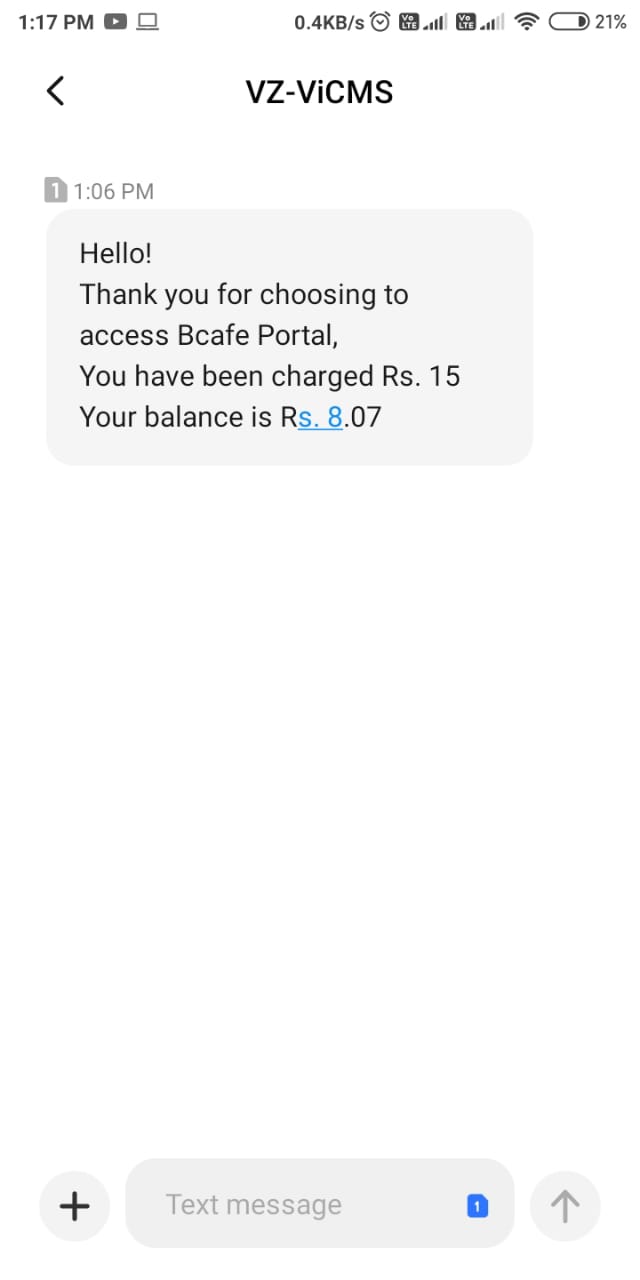Viewport: 640px width, 1280px height.
Task: Tap the send arrow button
Action: (565, 1206)
